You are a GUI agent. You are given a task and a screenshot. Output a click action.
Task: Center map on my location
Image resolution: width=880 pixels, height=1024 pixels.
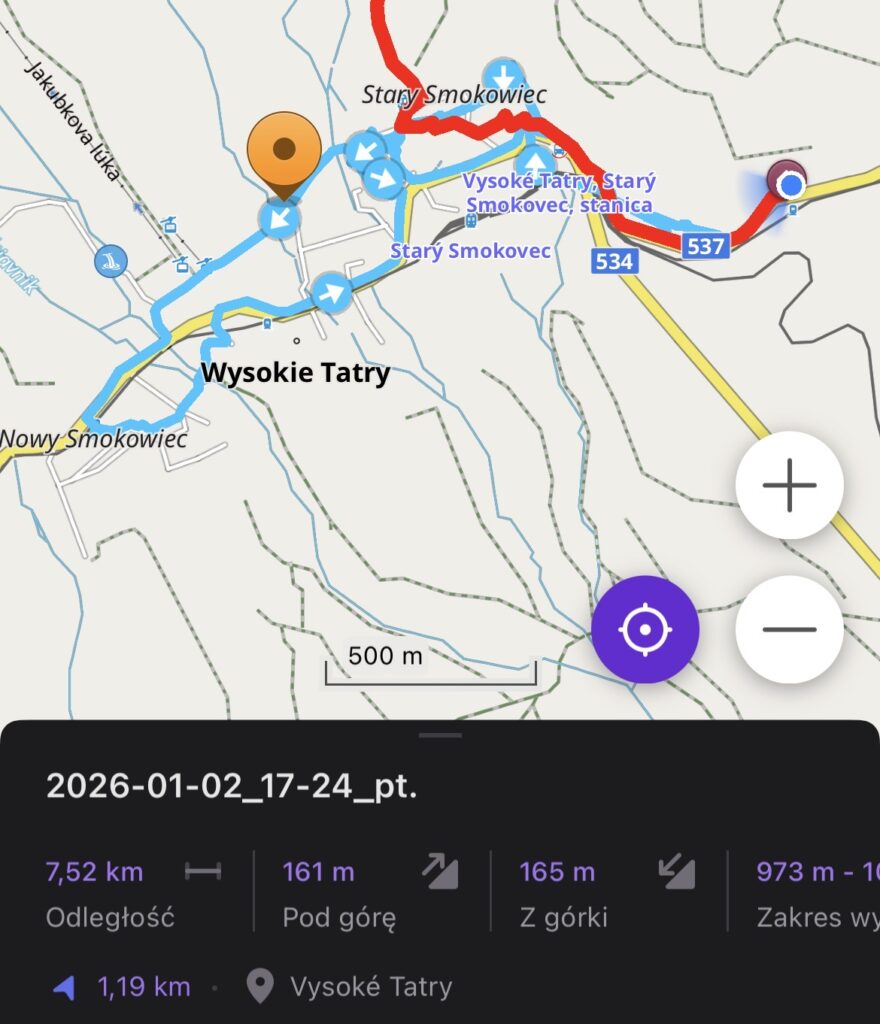pos(645,630)
